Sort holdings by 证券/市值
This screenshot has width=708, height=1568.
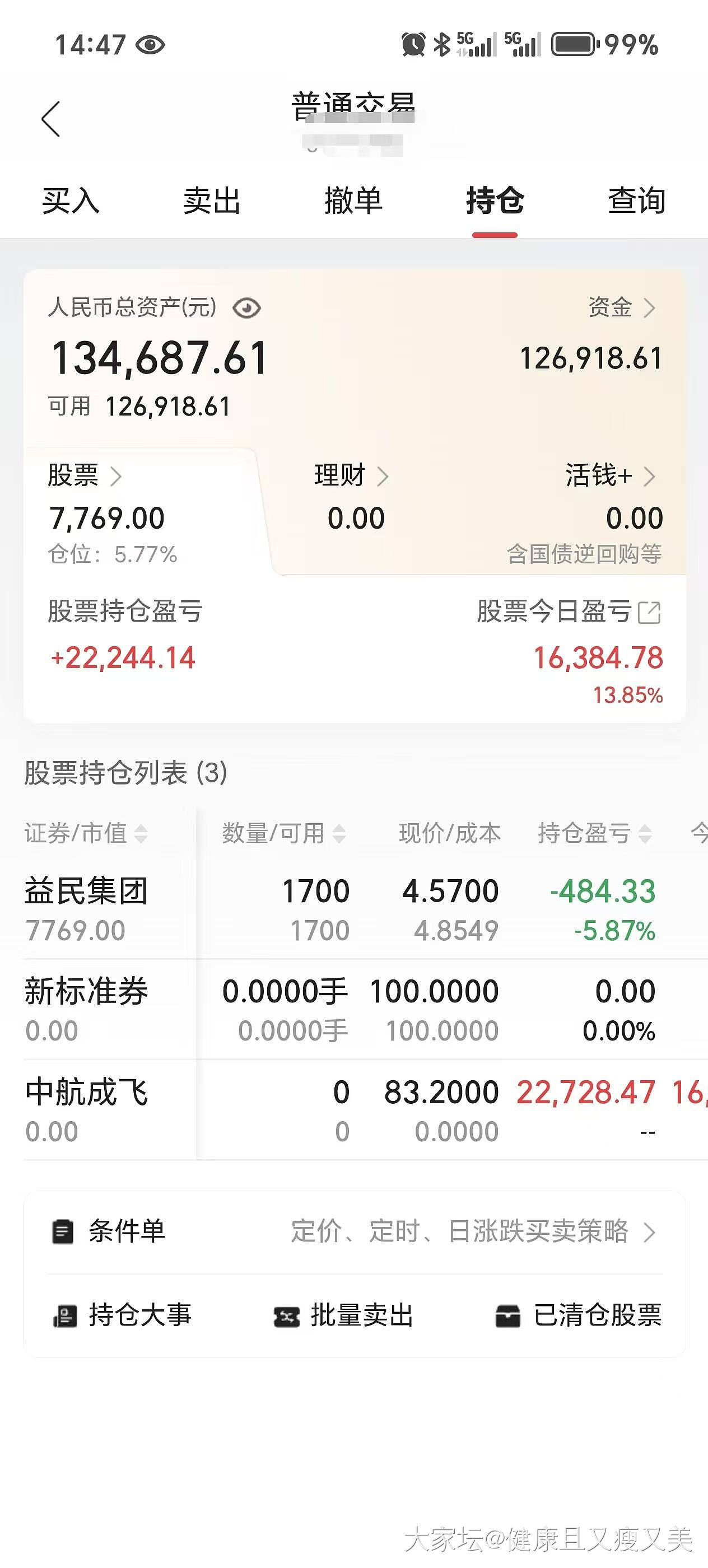86,833
